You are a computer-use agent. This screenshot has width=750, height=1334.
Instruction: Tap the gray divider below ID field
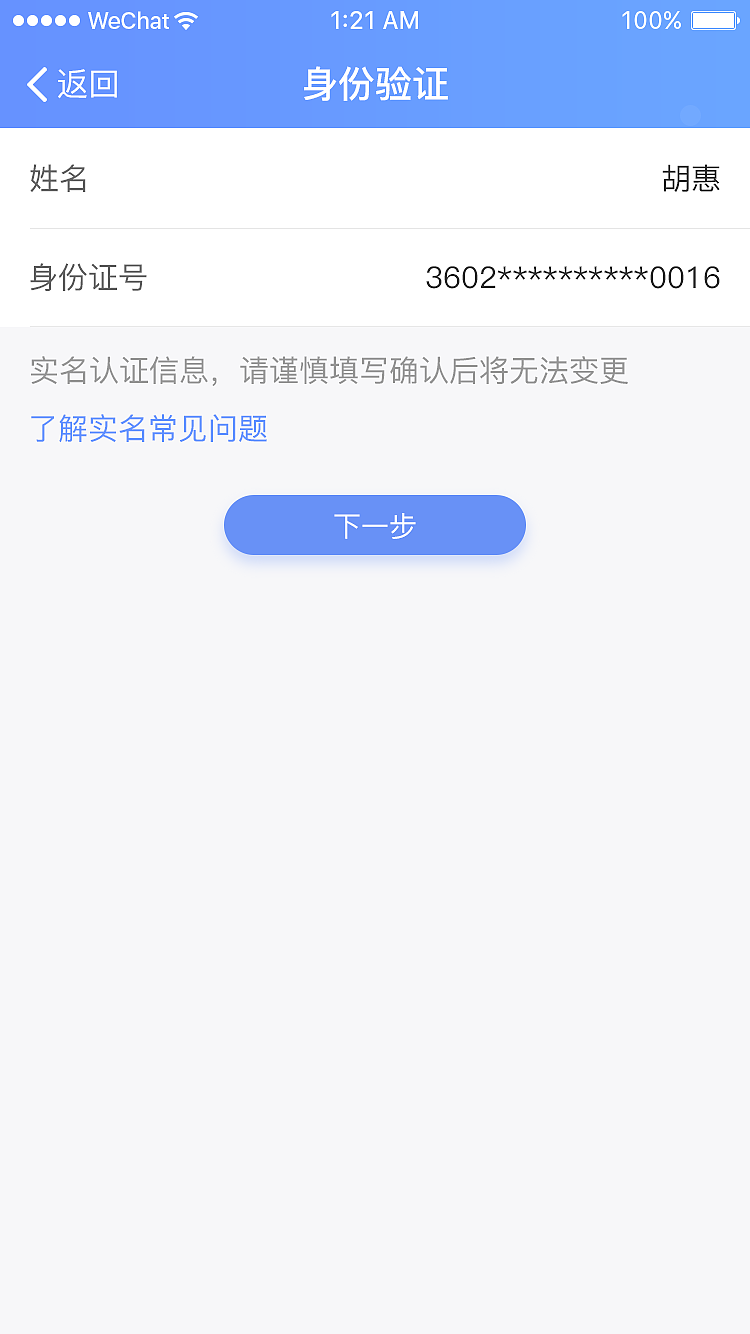(x=375, y=322)
